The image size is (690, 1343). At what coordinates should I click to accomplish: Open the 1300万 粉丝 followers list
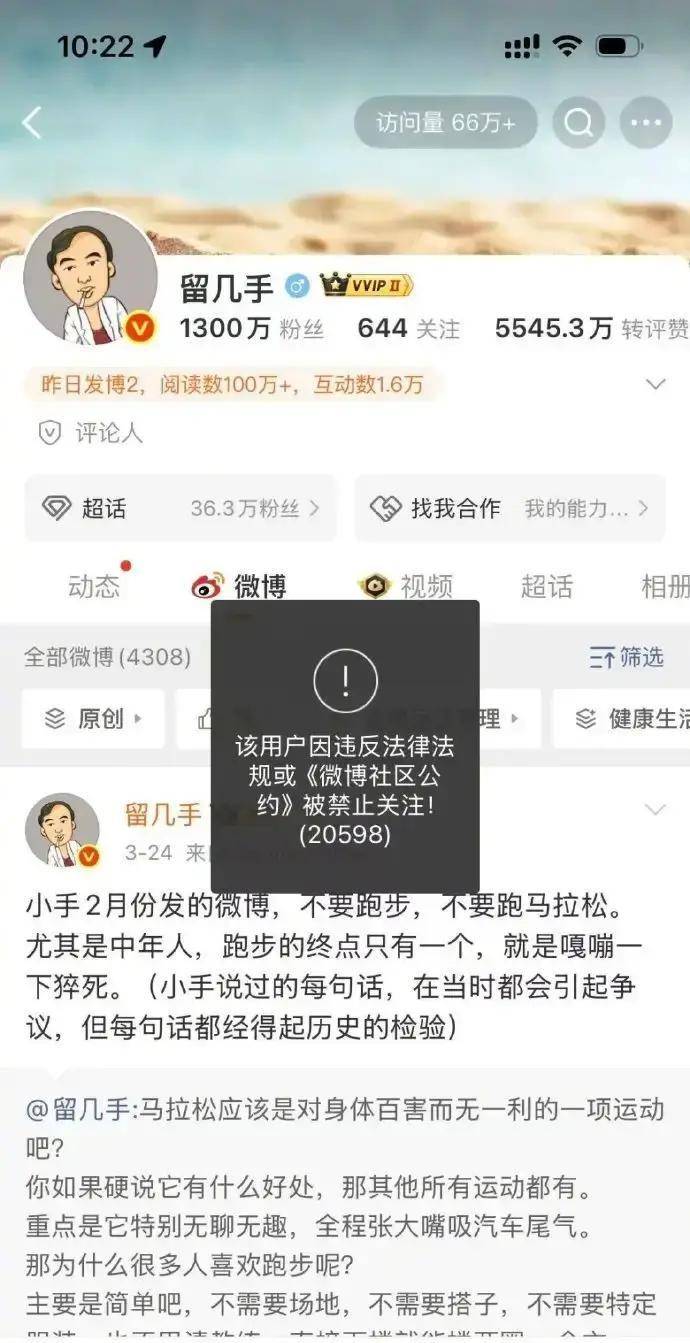pos(251,328)
